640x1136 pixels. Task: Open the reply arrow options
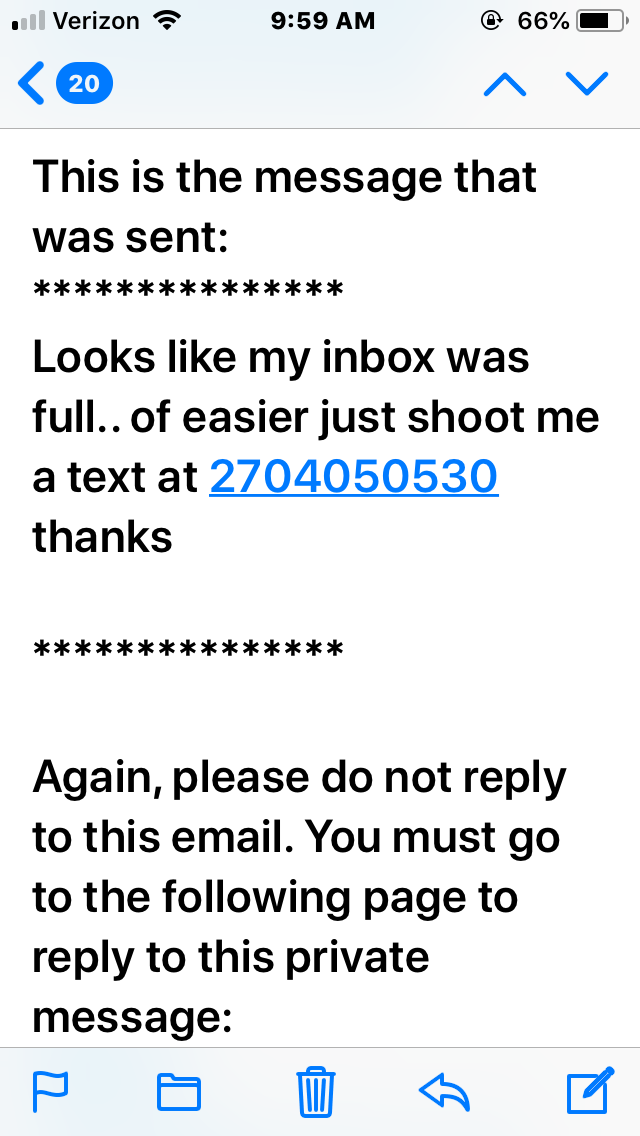444,1092
